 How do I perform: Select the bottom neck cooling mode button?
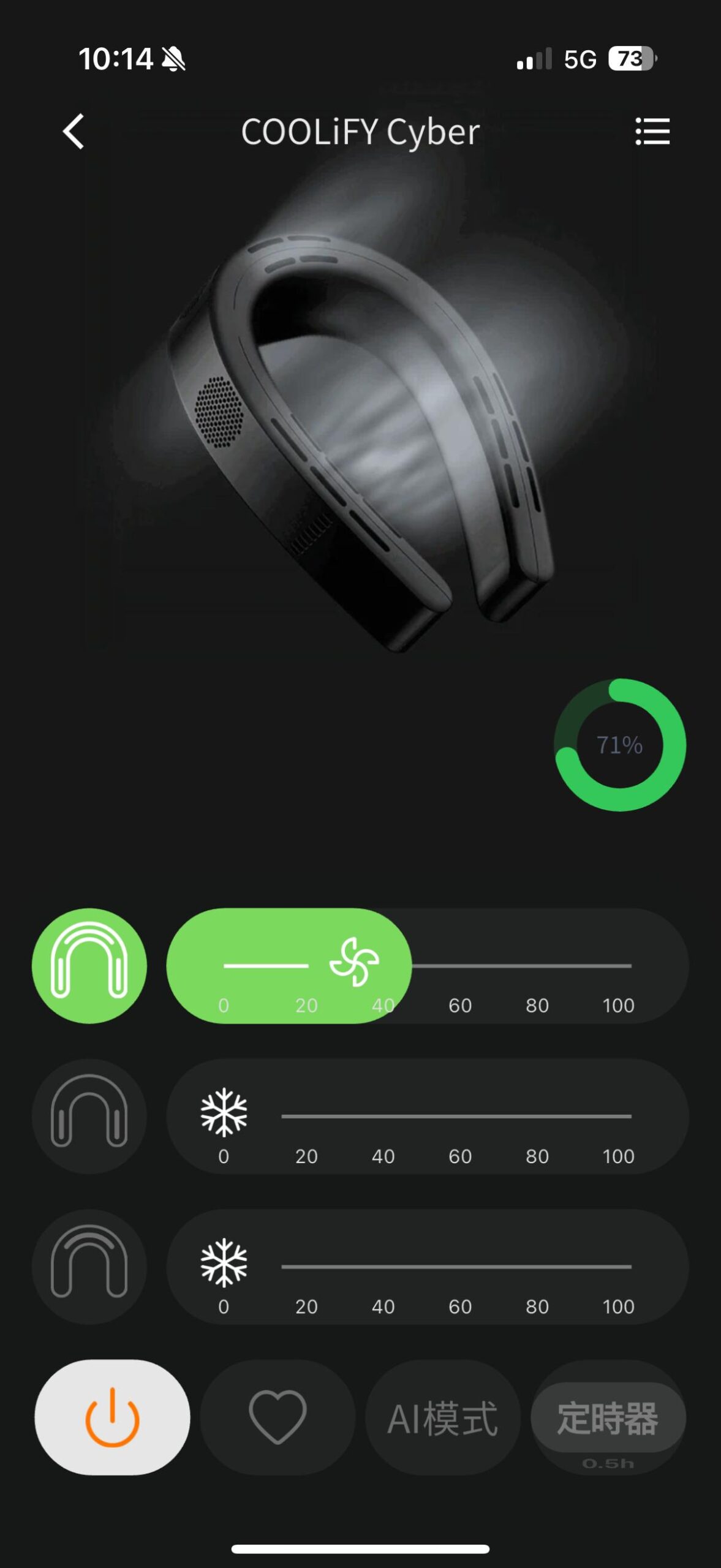[x=89, y=1266]
